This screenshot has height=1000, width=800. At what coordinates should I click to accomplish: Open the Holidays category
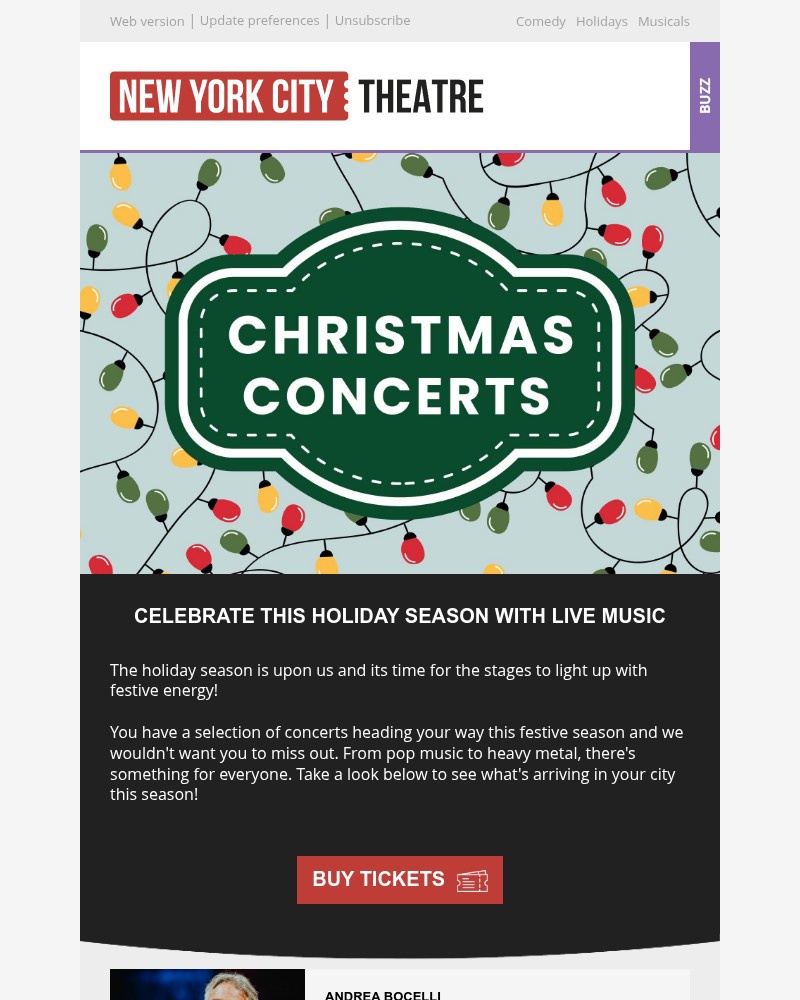click(601, 21)
